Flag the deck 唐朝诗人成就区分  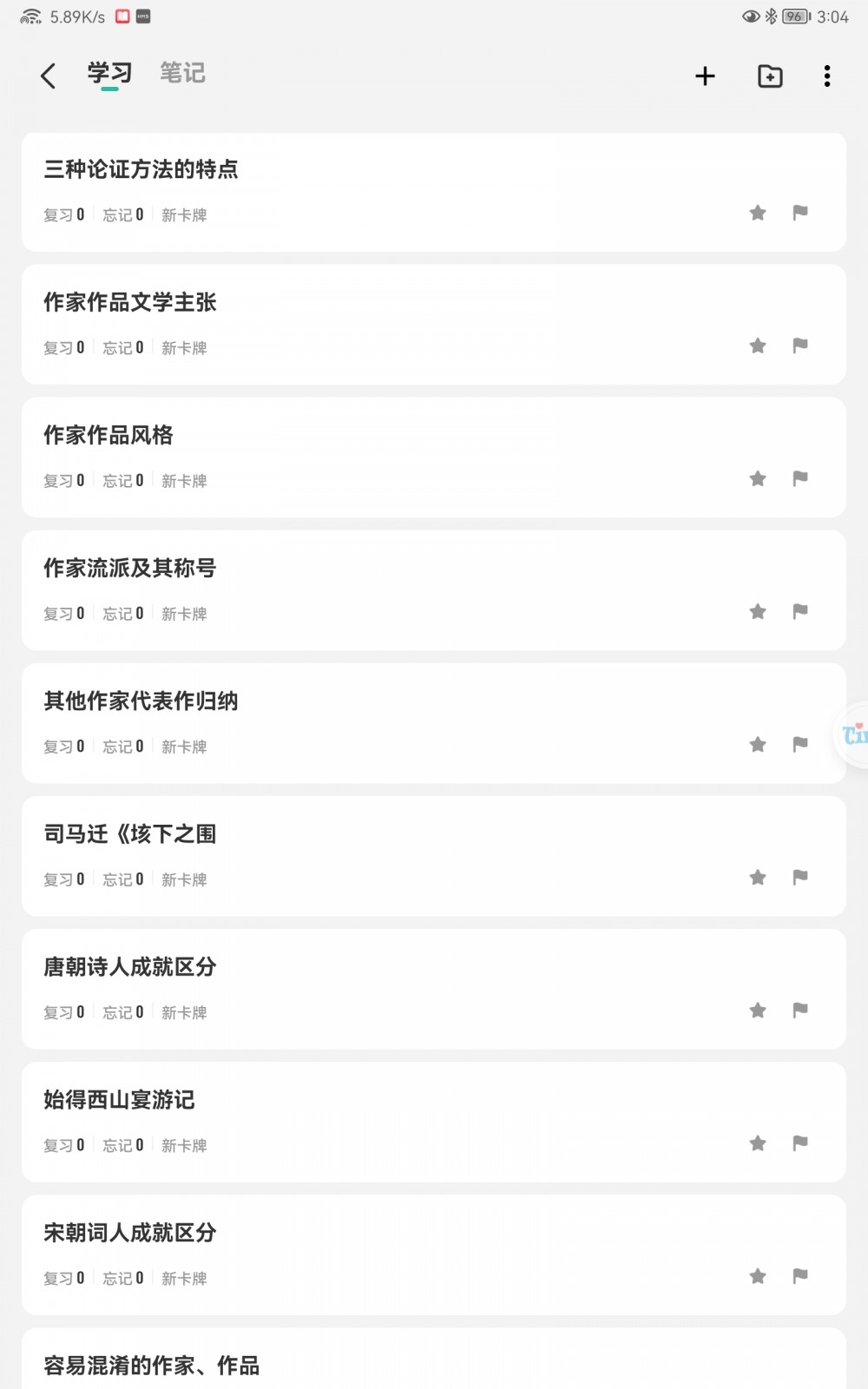[x=800, y=1010]
